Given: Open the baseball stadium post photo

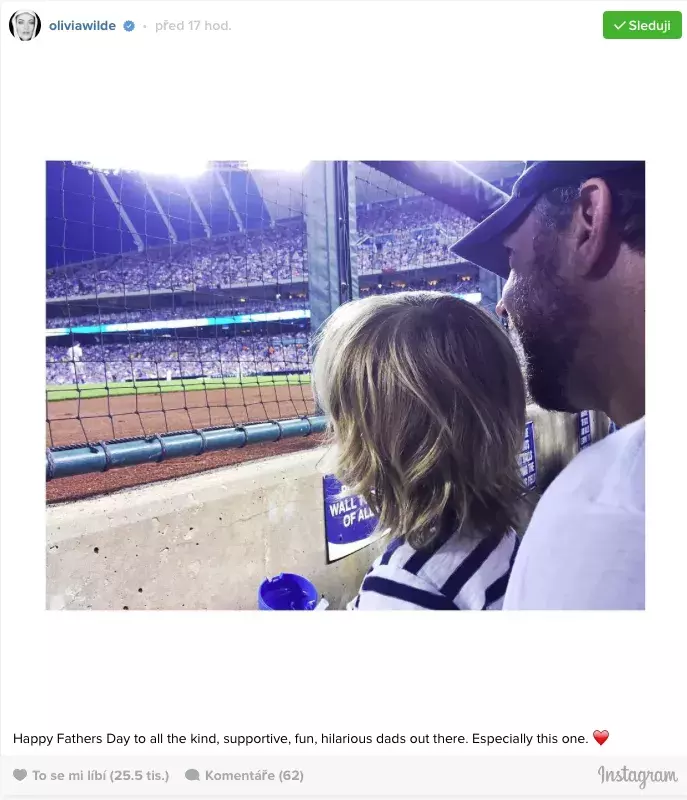Looking at the screenshot, I should click(x=345, y=385).
